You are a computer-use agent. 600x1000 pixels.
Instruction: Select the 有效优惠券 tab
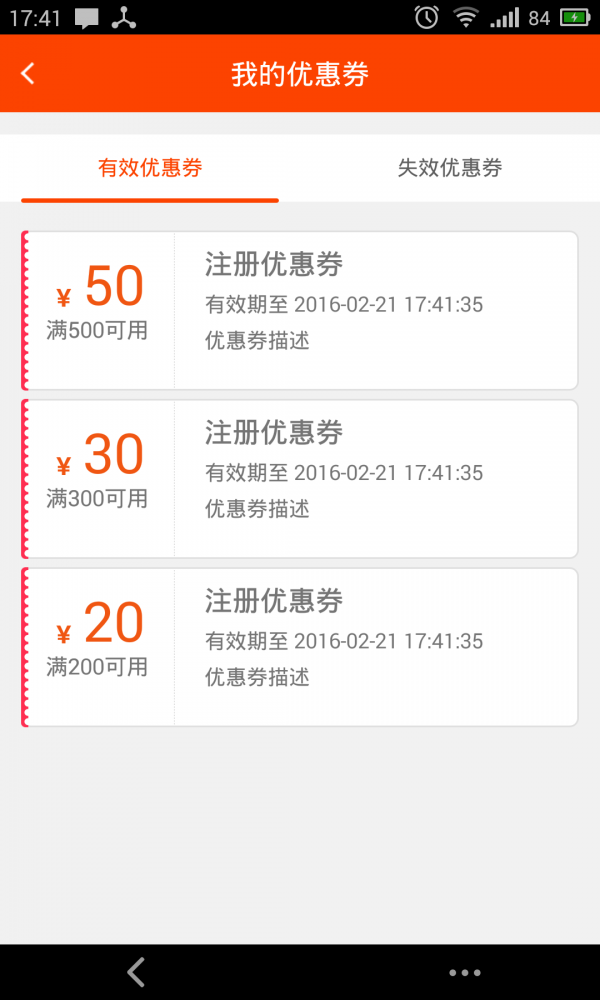(x=150, y=168)
